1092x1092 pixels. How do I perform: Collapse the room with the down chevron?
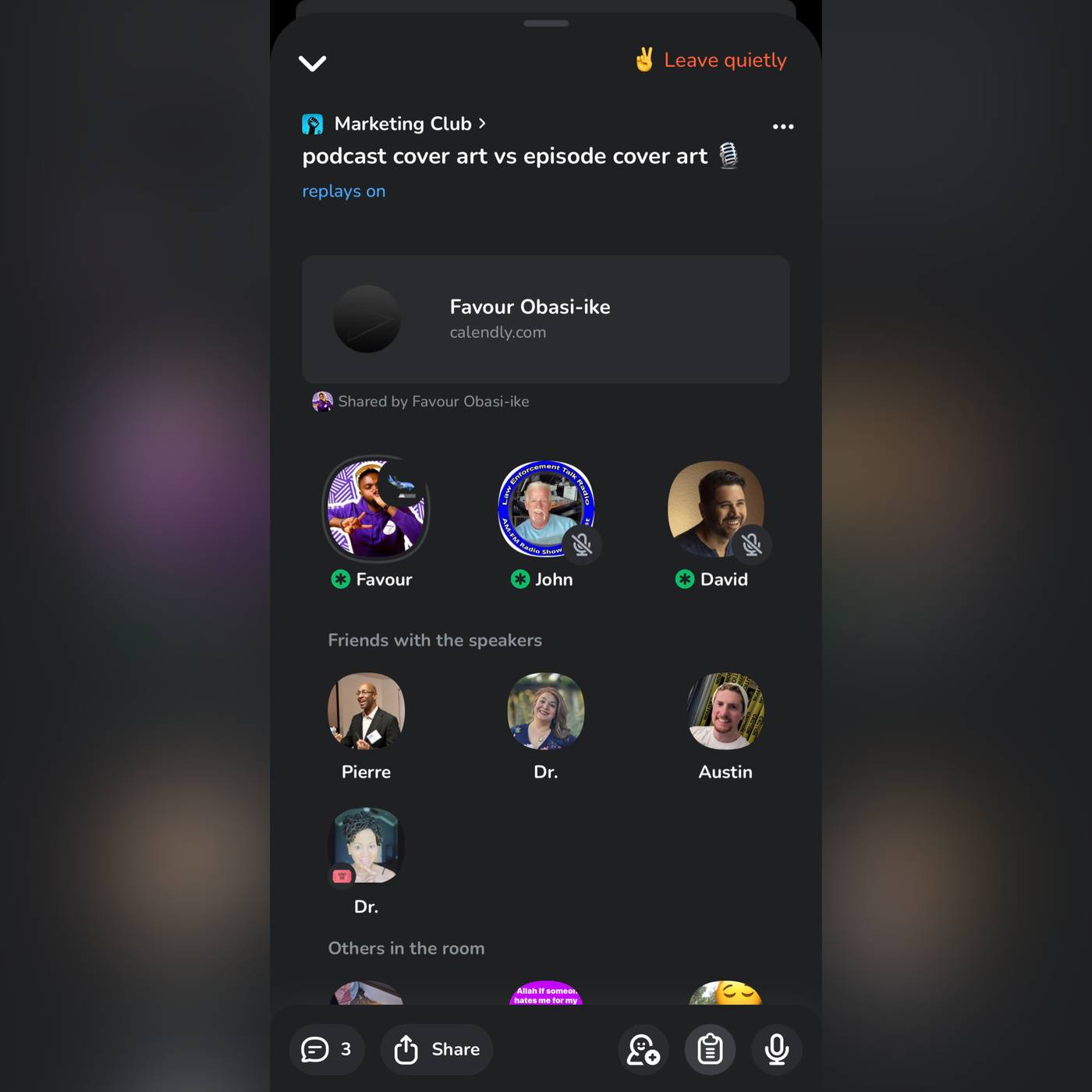tap(312, 63)
